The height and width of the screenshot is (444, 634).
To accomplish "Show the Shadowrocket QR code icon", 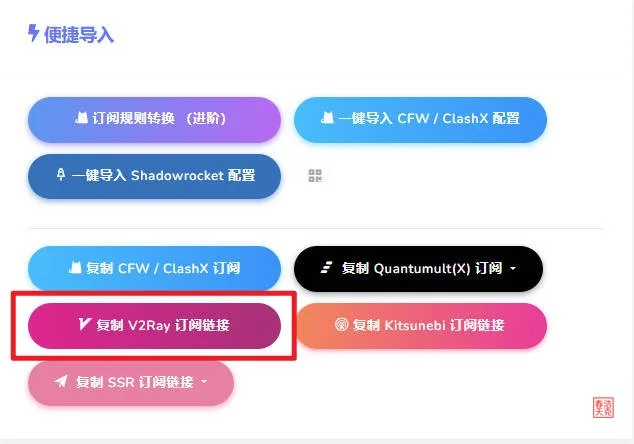I will pyautogui.click(x=315, y=176).
